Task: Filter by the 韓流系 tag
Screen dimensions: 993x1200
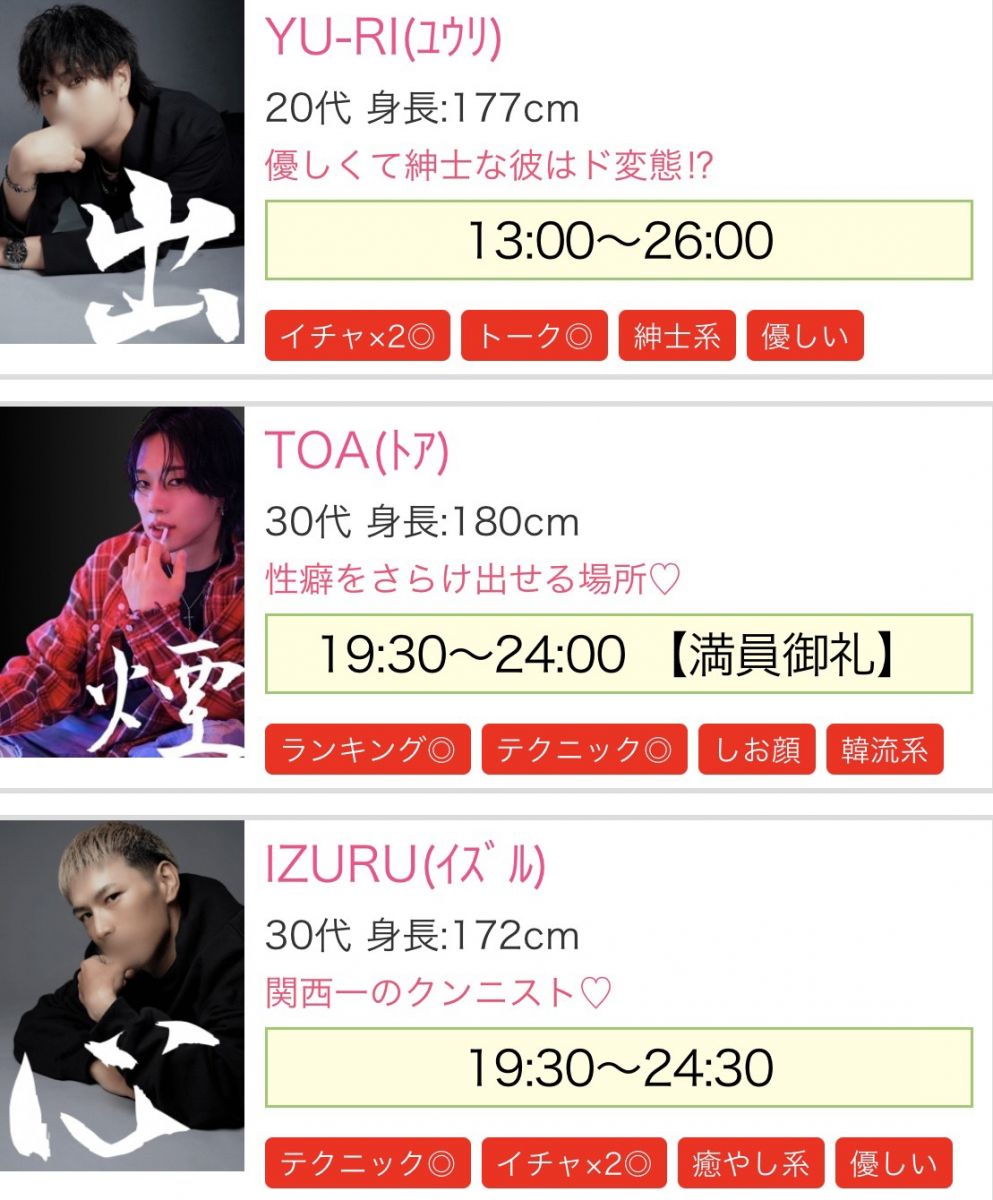Action: (885, 750)
